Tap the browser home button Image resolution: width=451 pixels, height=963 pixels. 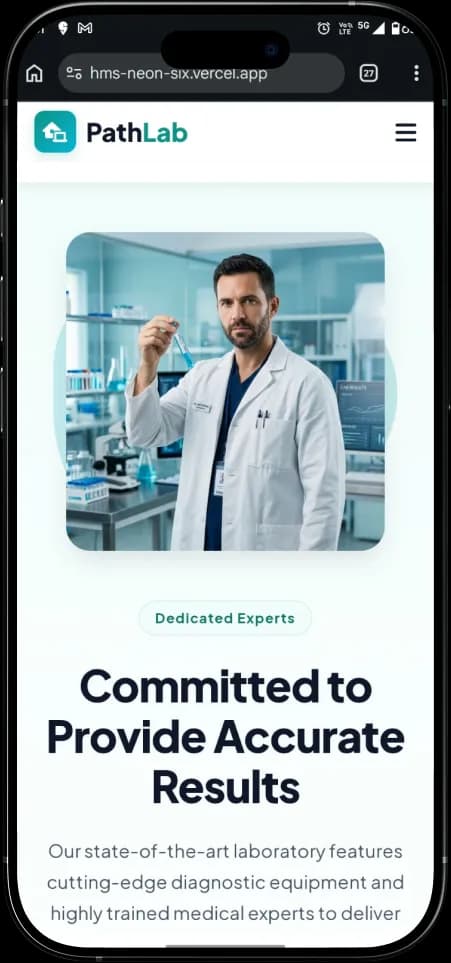[34, 74]
